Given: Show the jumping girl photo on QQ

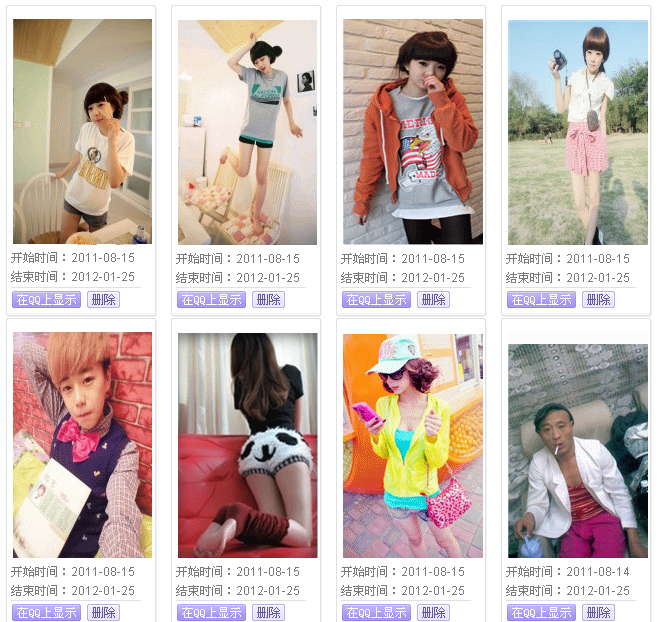Looking at the screenshot, I should tap(211, 300).
